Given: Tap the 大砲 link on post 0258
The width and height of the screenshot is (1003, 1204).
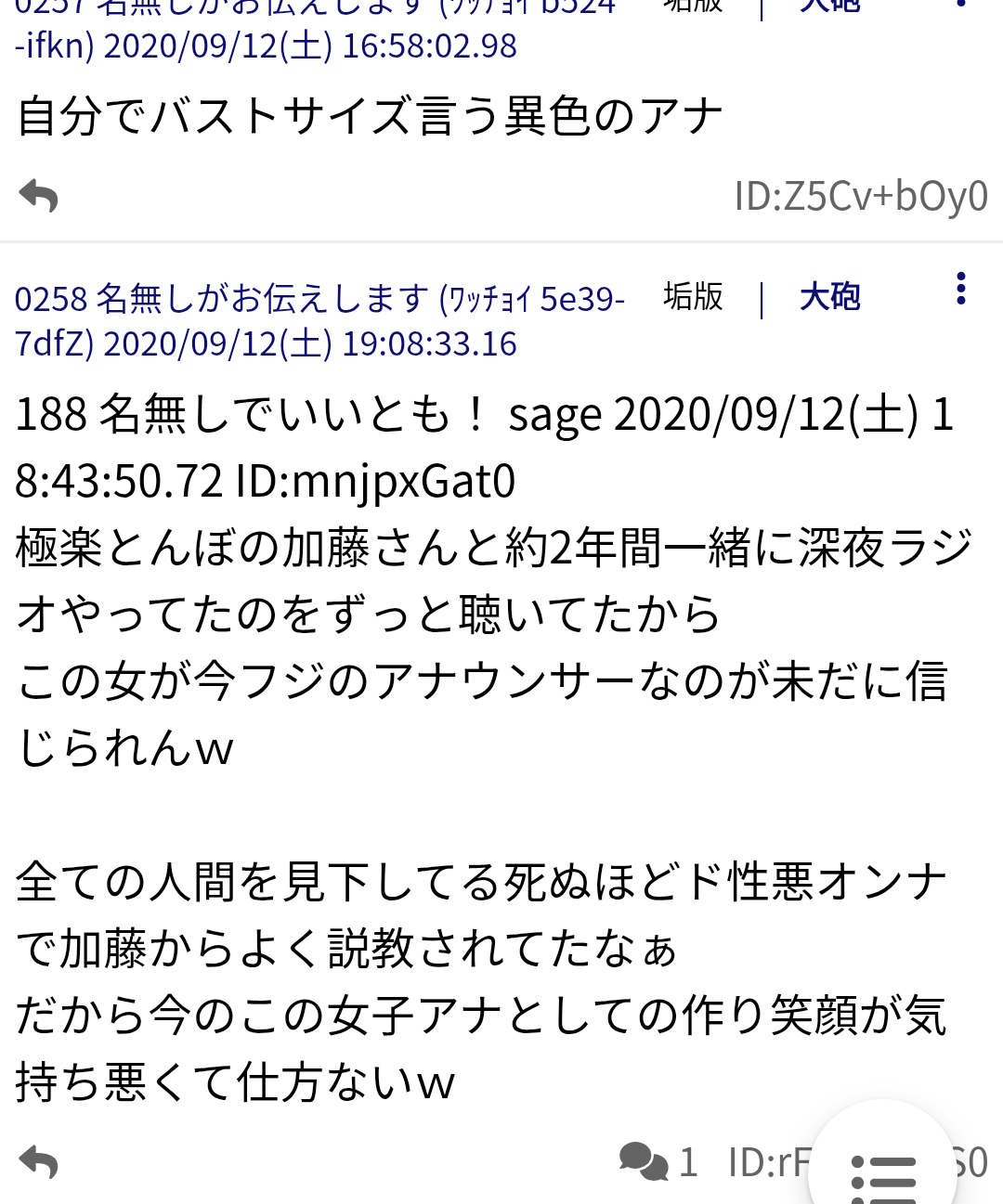Looking at the screenshot, I should pos(829,297).
